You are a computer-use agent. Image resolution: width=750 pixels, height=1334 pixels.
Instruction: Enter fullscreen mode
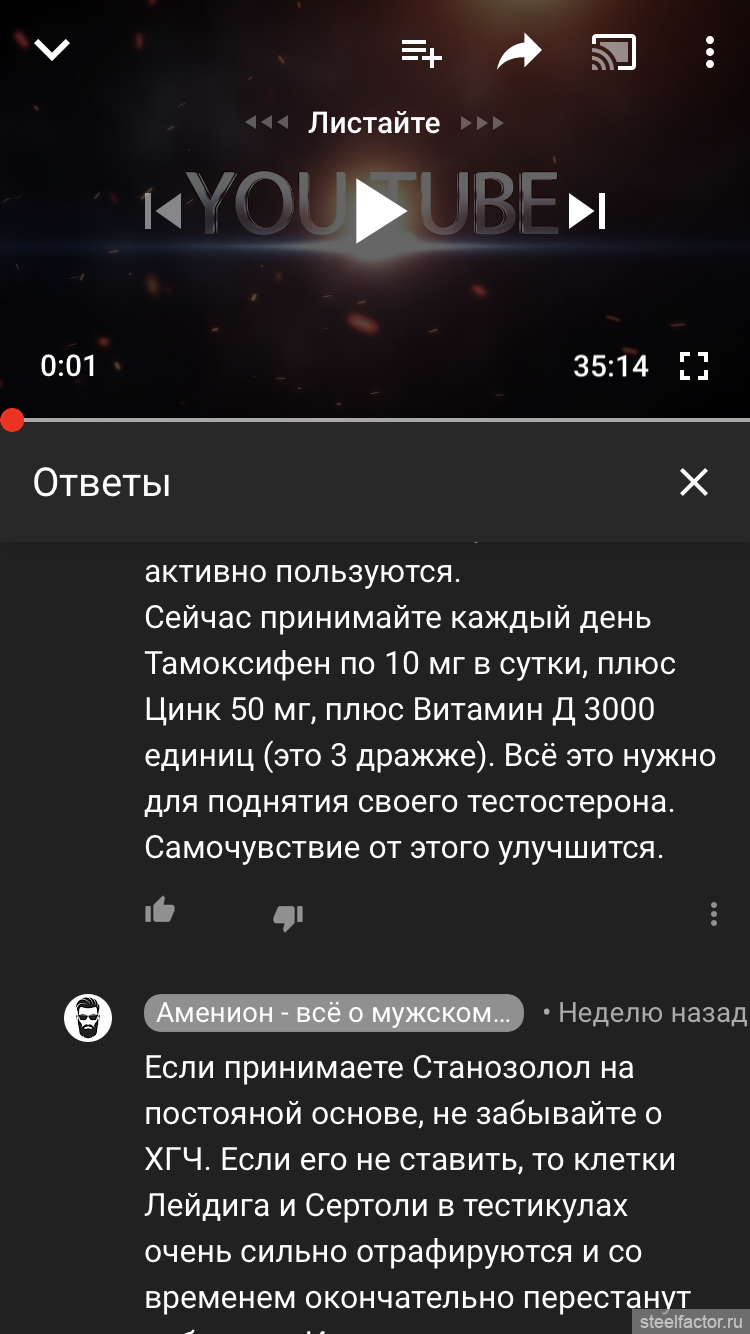point(693,366)
